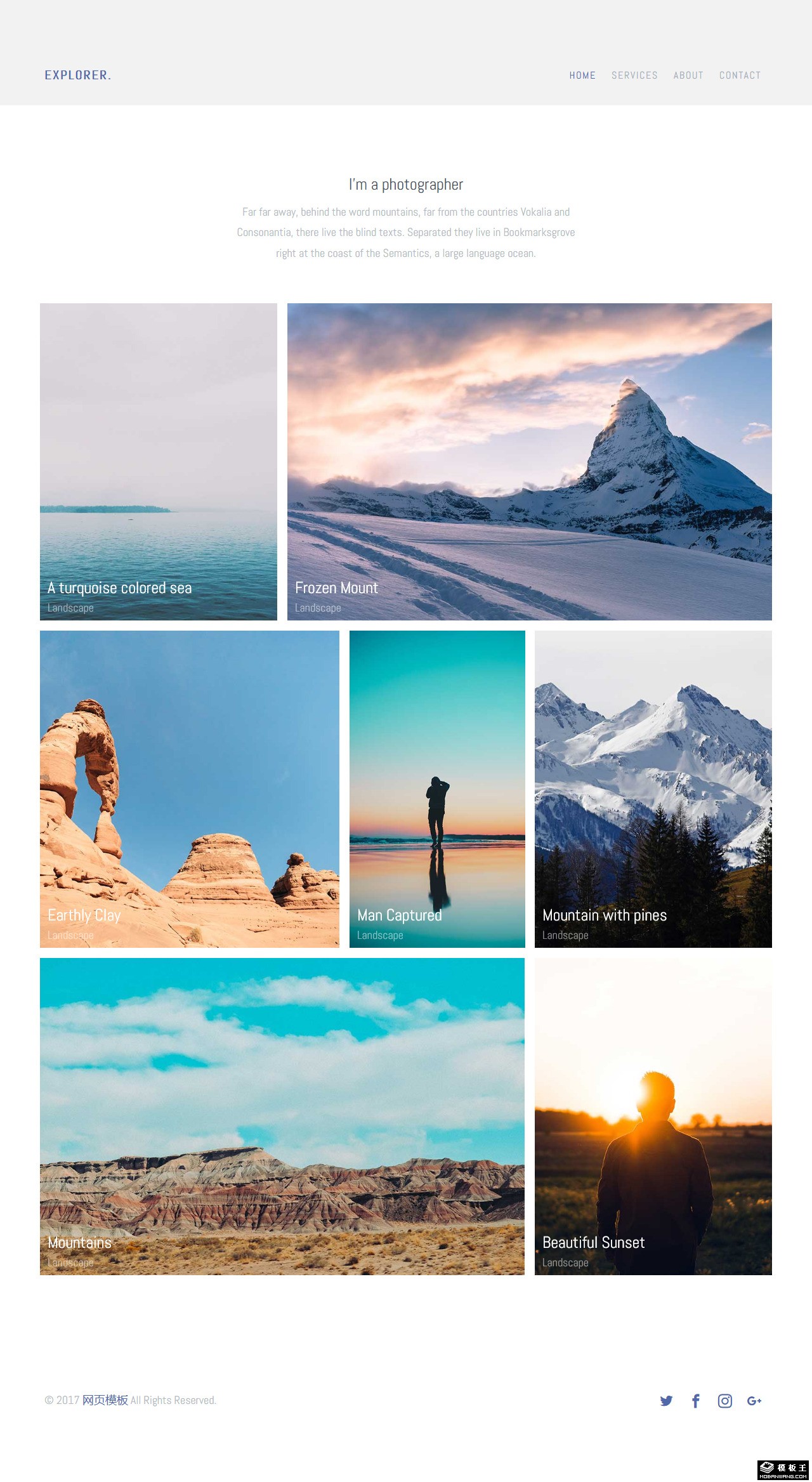The height and width of the screenshot is (1482, 812).
Task: Navigate to the About page
Action: click(x=688, y=75)
